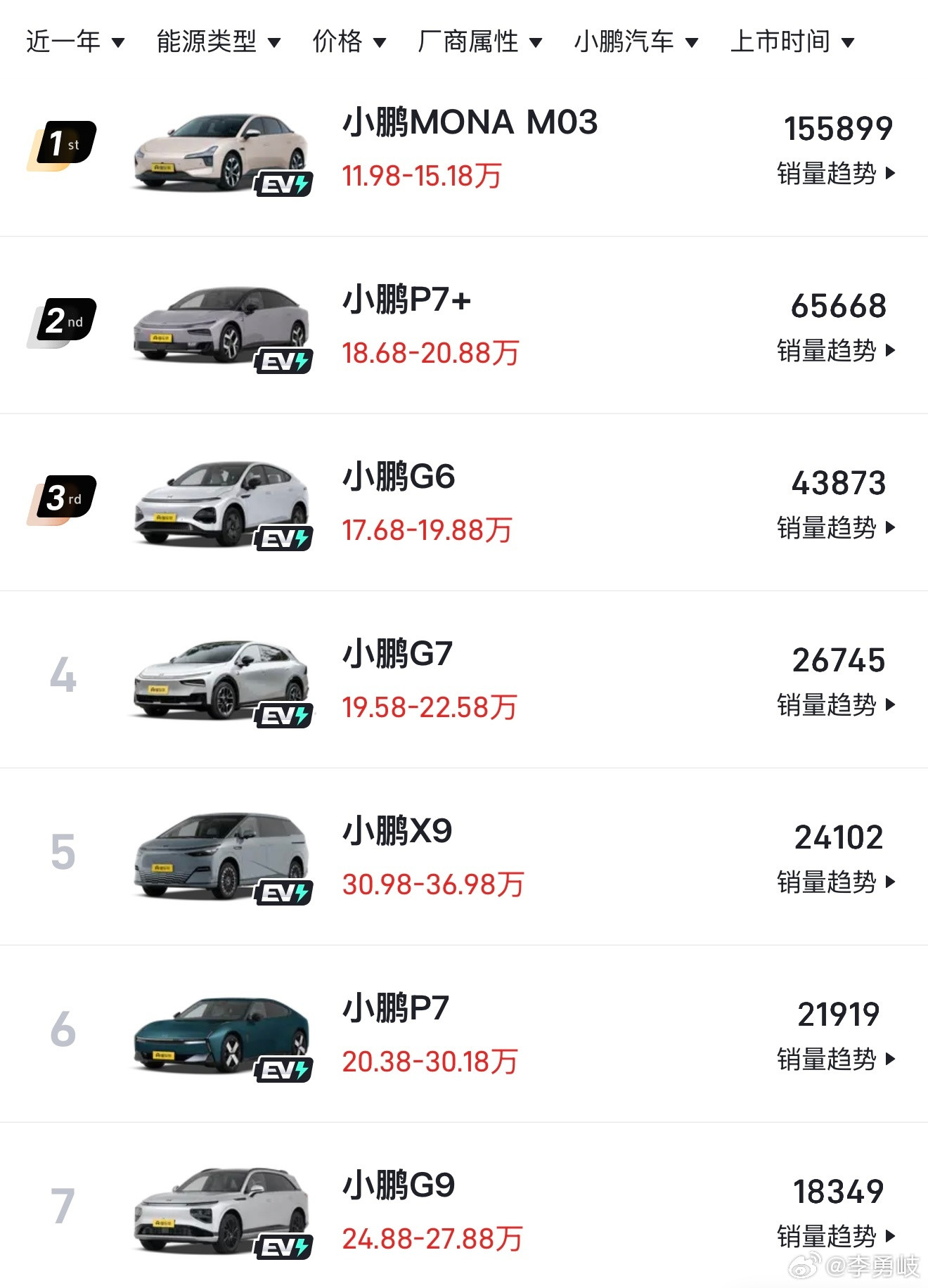Click the EV badge on 小鹏P7 image
This screenshot has width=928, height=1288.
284,1069
